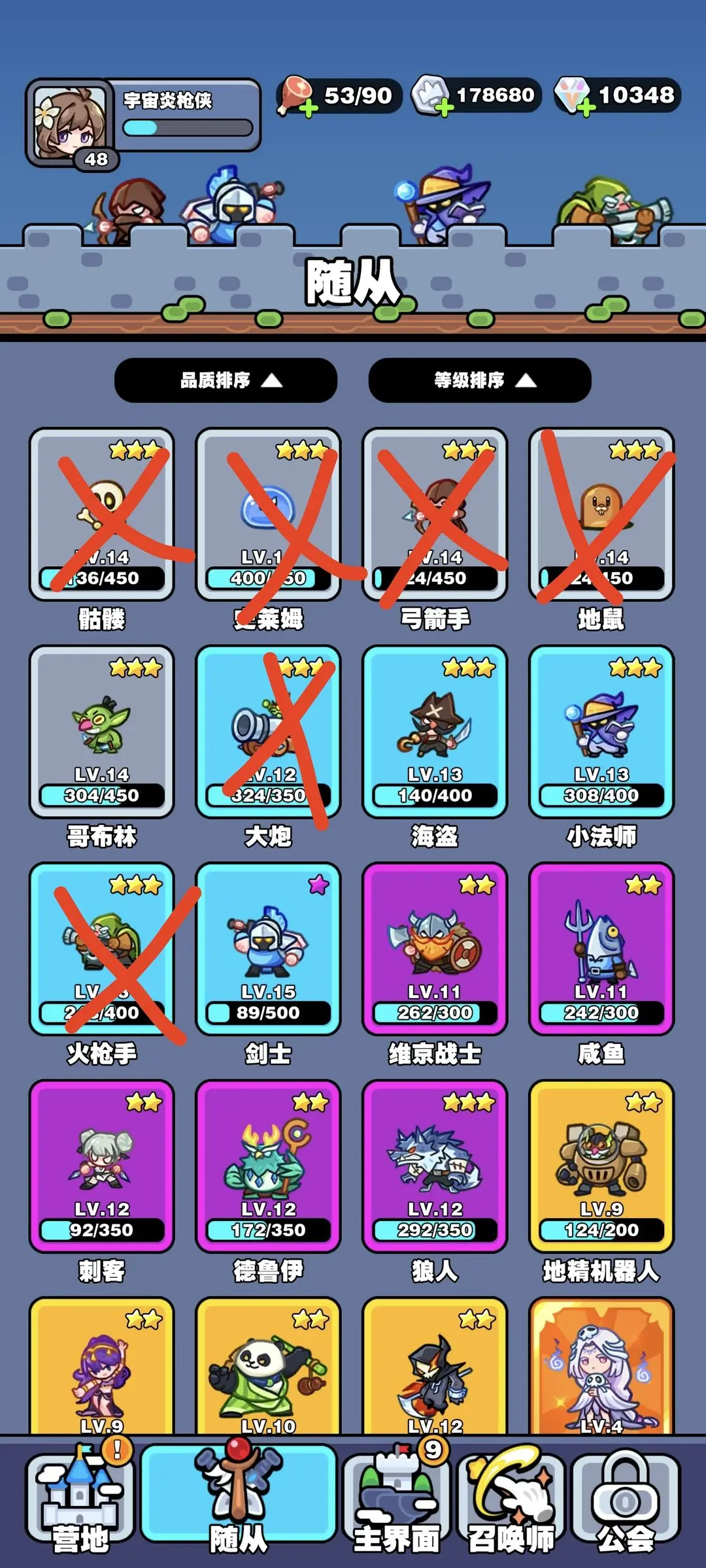Open the player profile avatar
The width and height of the screenshot is (706, 1568).
(x=71, y=123)
